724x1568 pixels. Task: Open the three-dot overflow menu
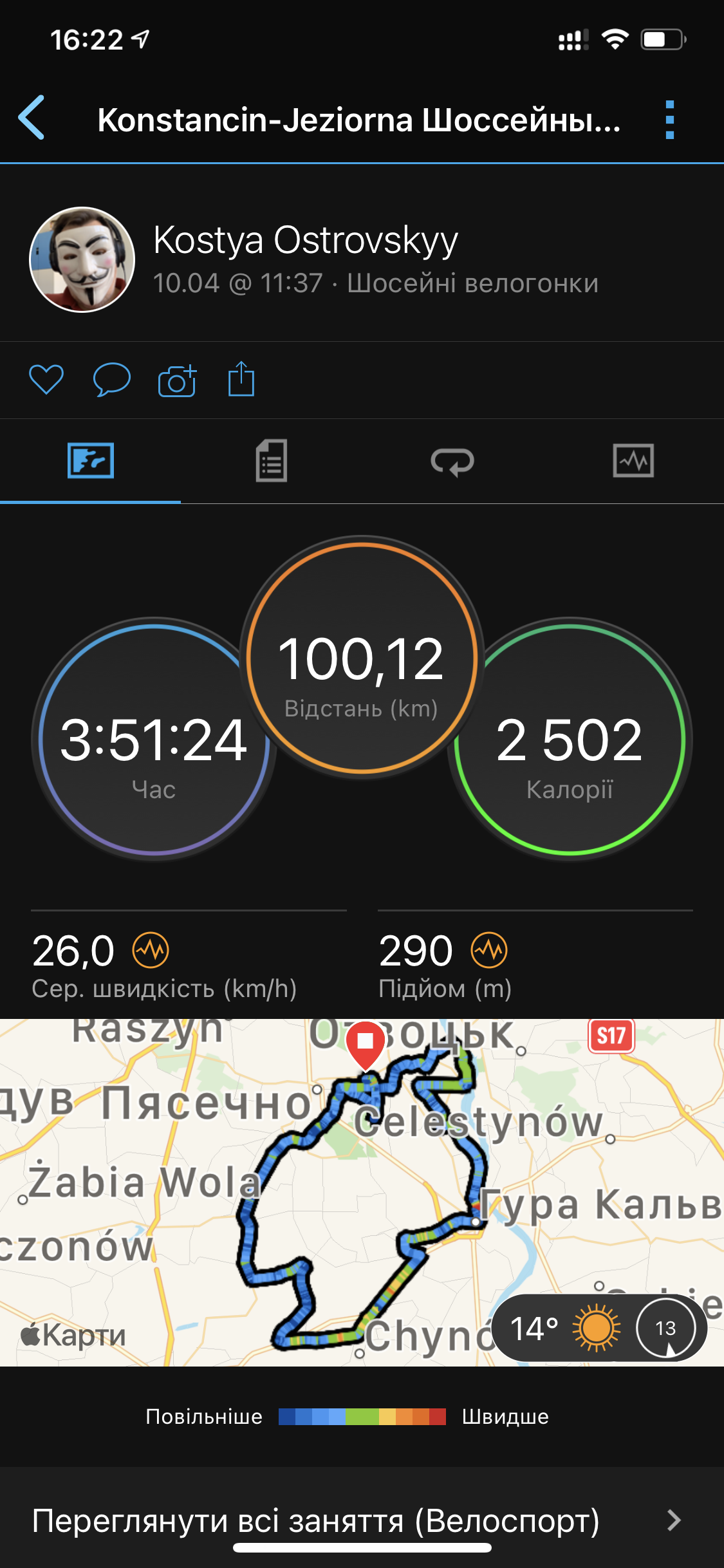(669, 120)
